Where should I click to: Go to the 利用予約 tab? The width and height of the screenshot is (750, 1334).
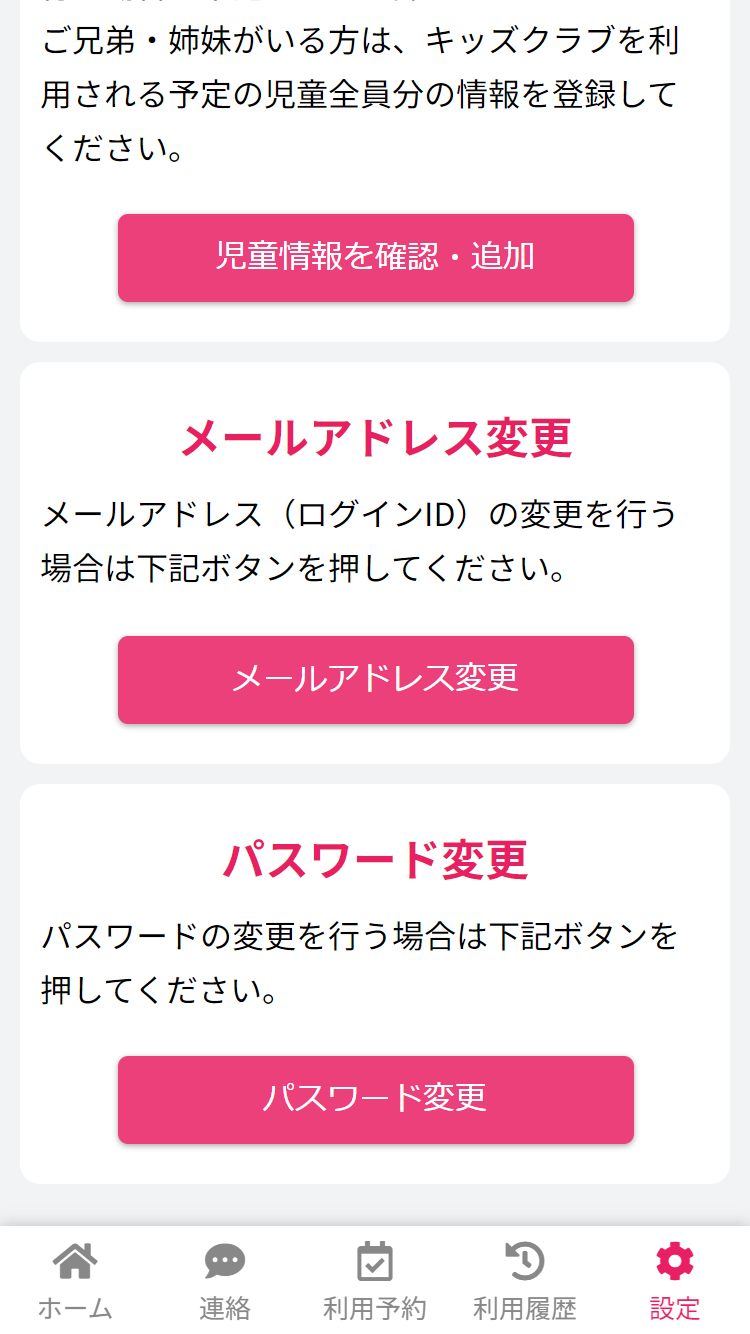375,1280
